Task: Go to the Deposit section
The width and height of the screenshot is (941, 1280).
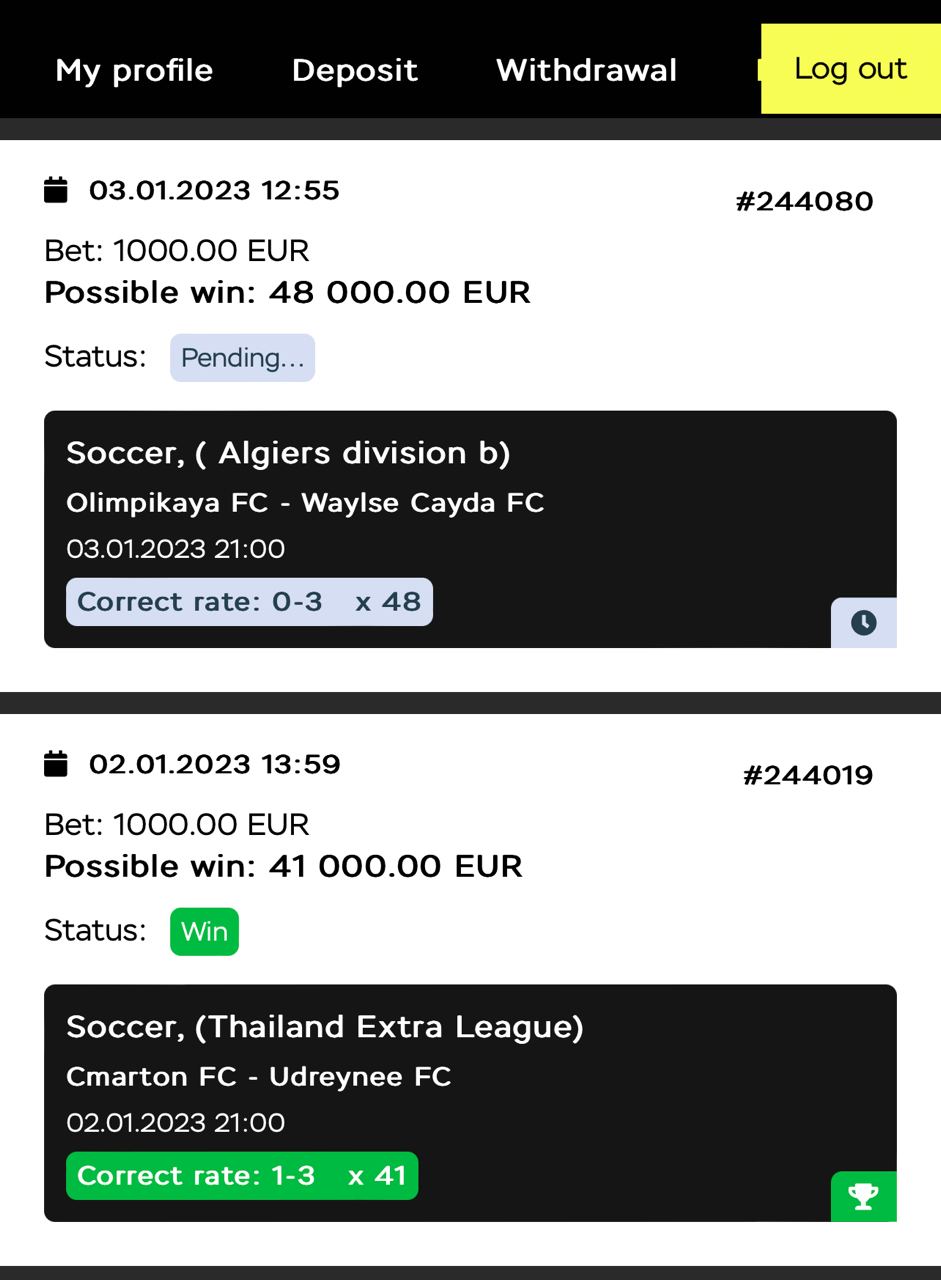Action: [x=354, y=70]
